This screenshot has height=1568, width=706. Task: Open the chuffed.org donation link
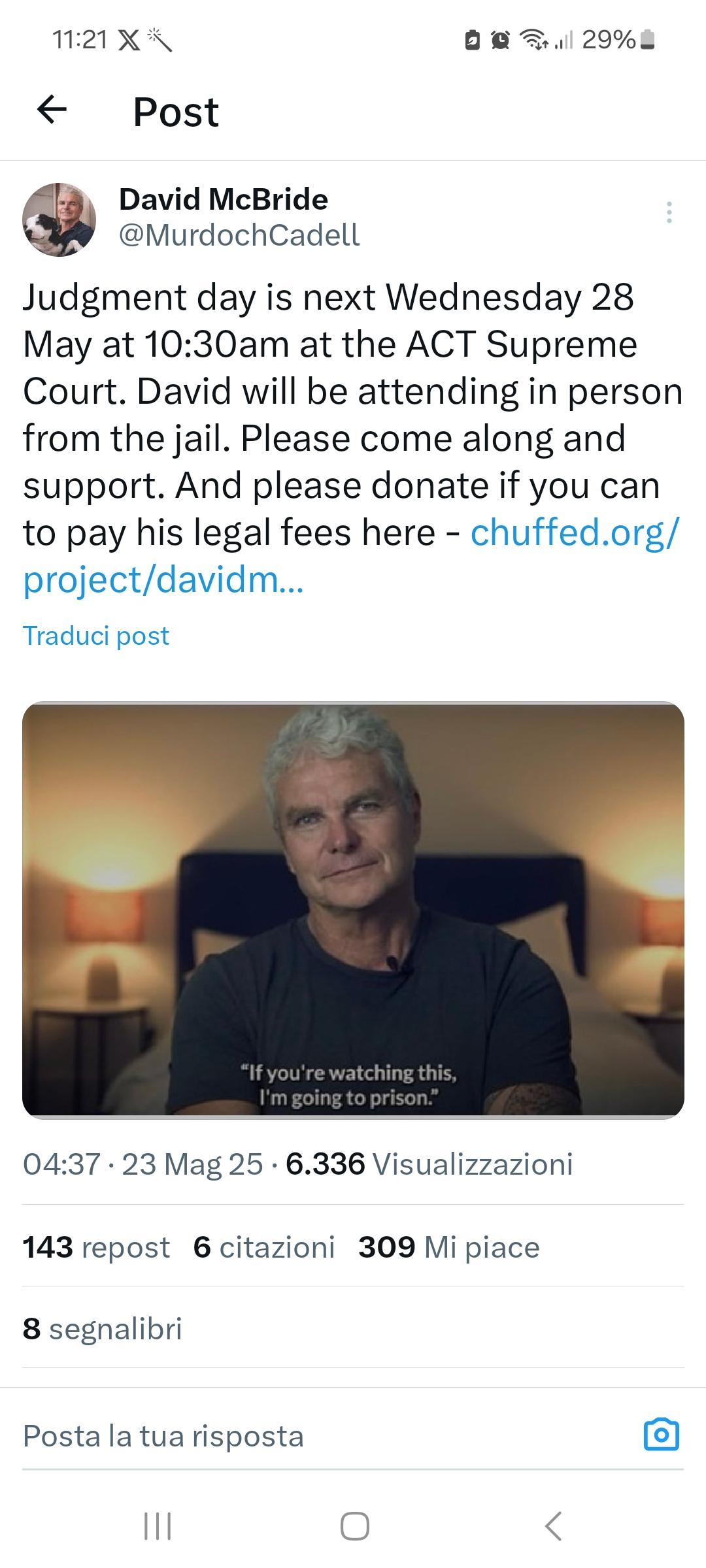[352, 556]
